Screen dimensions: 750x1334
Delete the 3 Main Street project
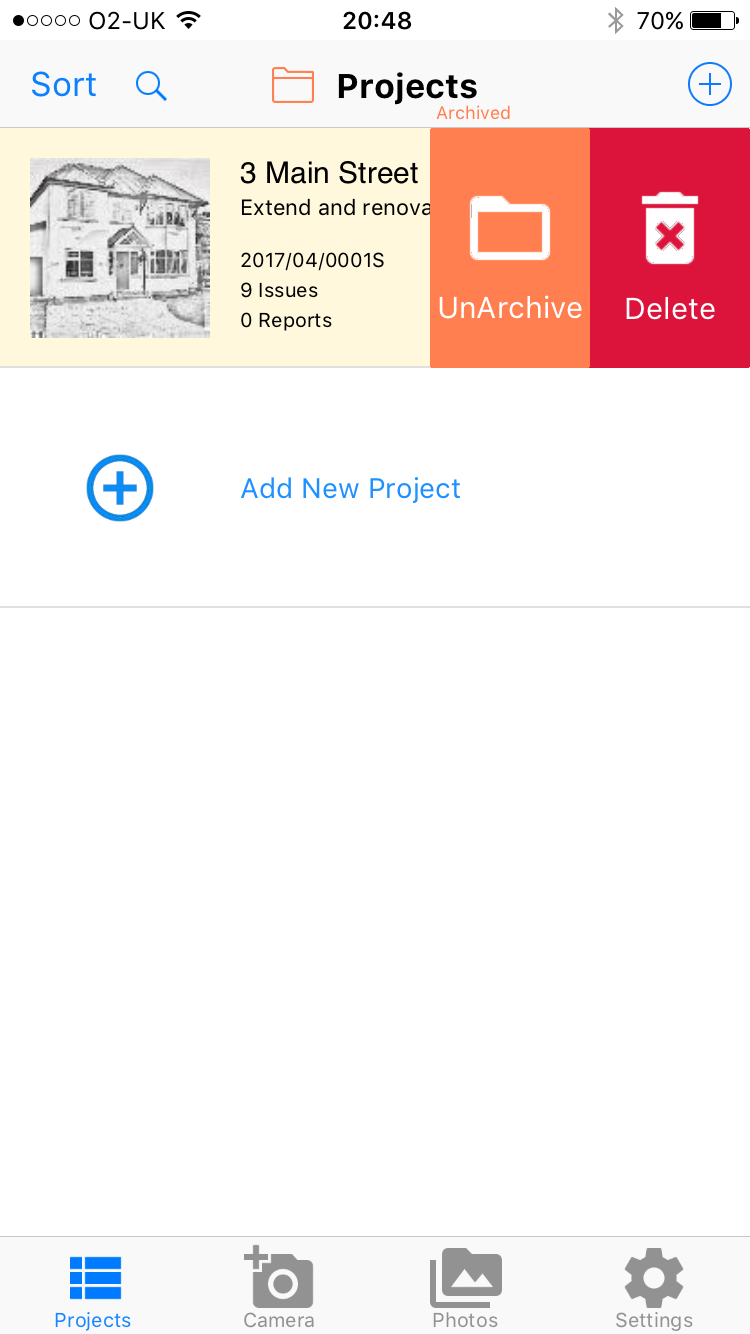click(670, 248)
